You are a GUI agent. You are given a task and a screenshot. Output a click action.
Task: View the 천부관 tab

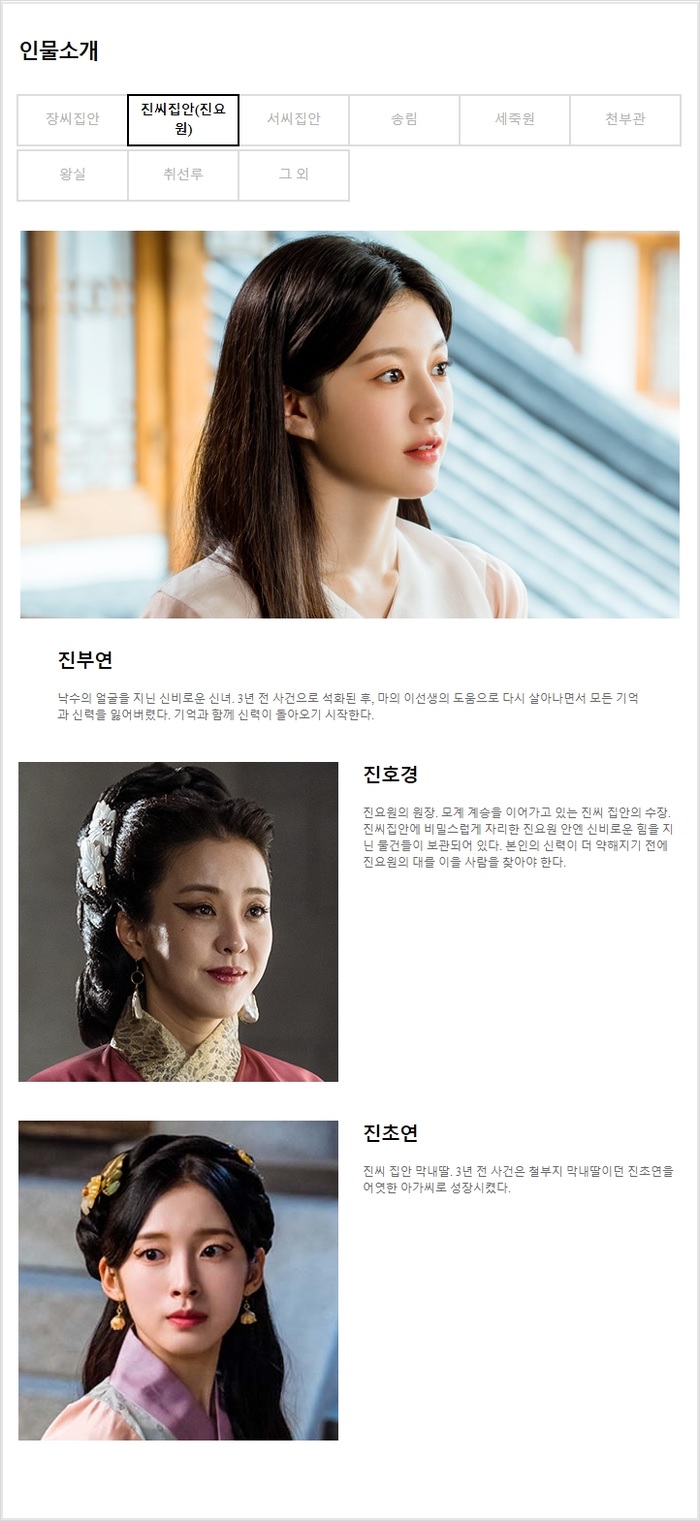pyautogui.click(x=625, y=120)
